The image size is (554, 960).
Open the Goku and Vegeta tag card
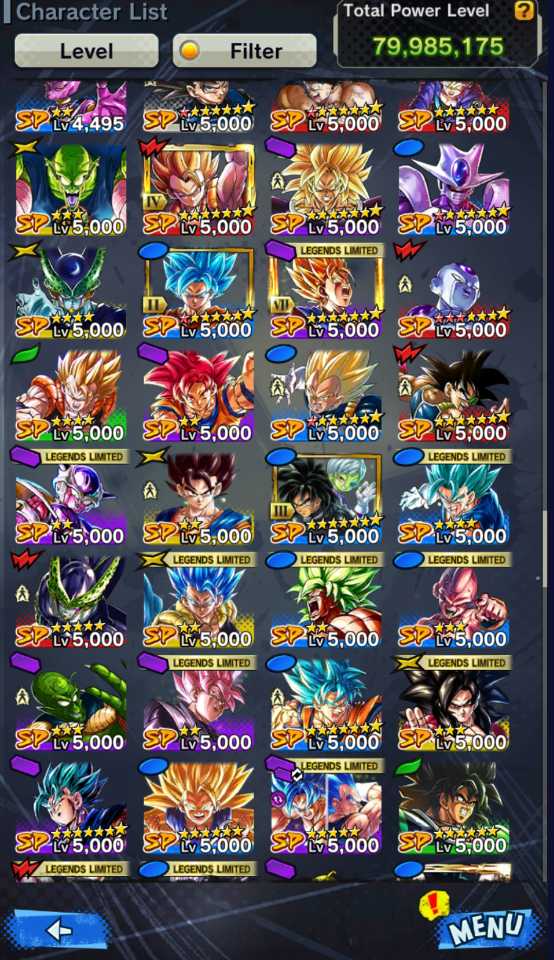coord(326,807)
